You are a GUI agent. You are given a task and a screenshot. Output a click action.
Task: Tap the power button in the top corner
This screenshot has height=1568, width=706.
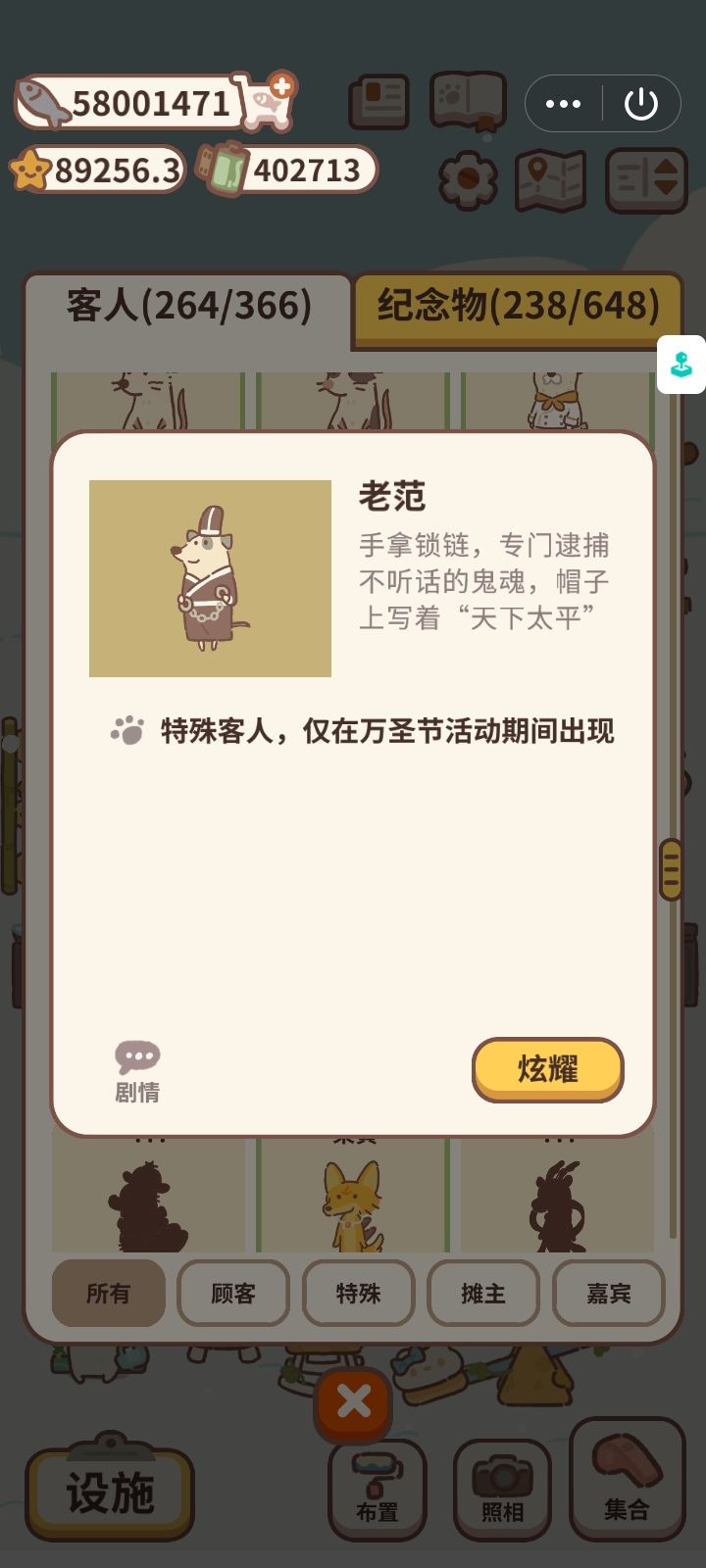(642, 102)
